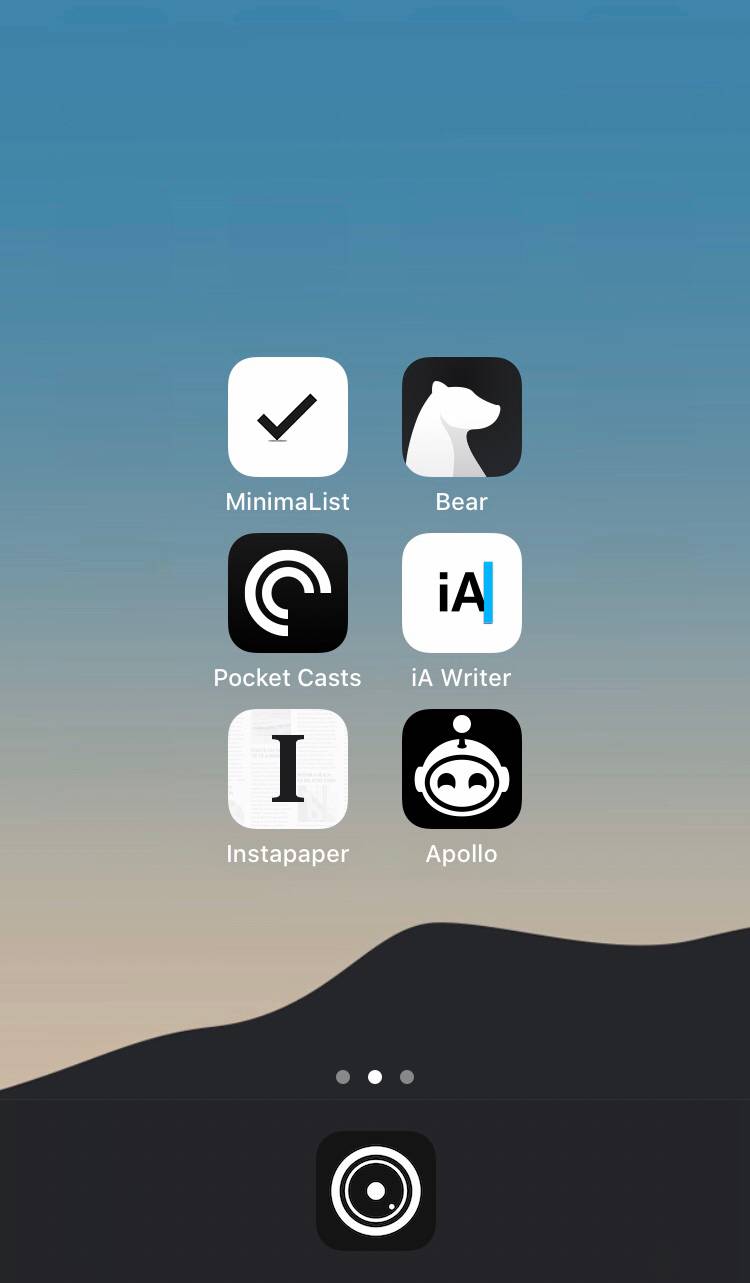This screenshot has height=1283, width=750.
Task: Launch the Bear notes app
Action: click(462, 417)
